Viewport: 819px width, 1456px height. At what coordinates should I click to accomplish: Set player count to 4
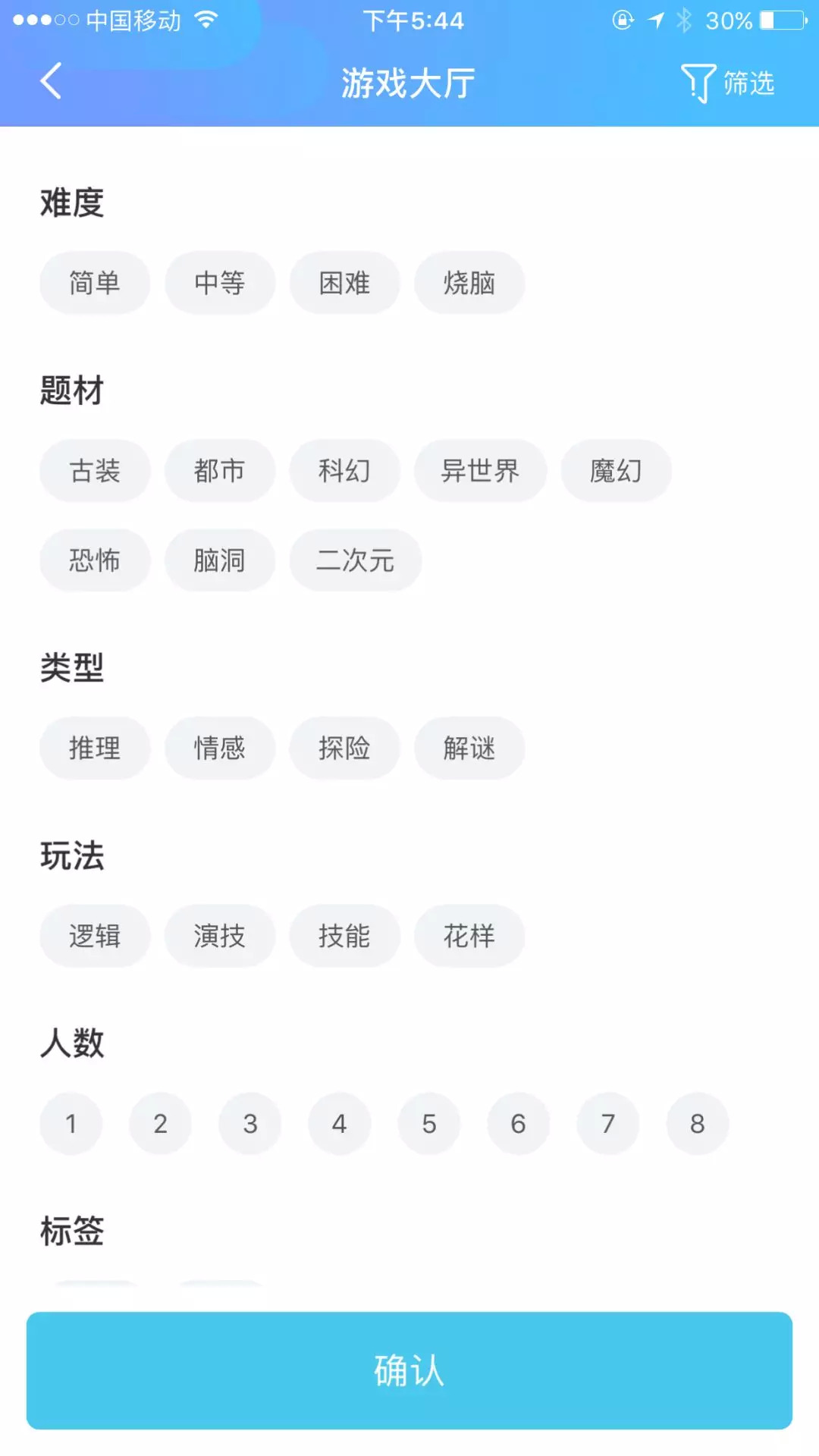click(340, 1123)
